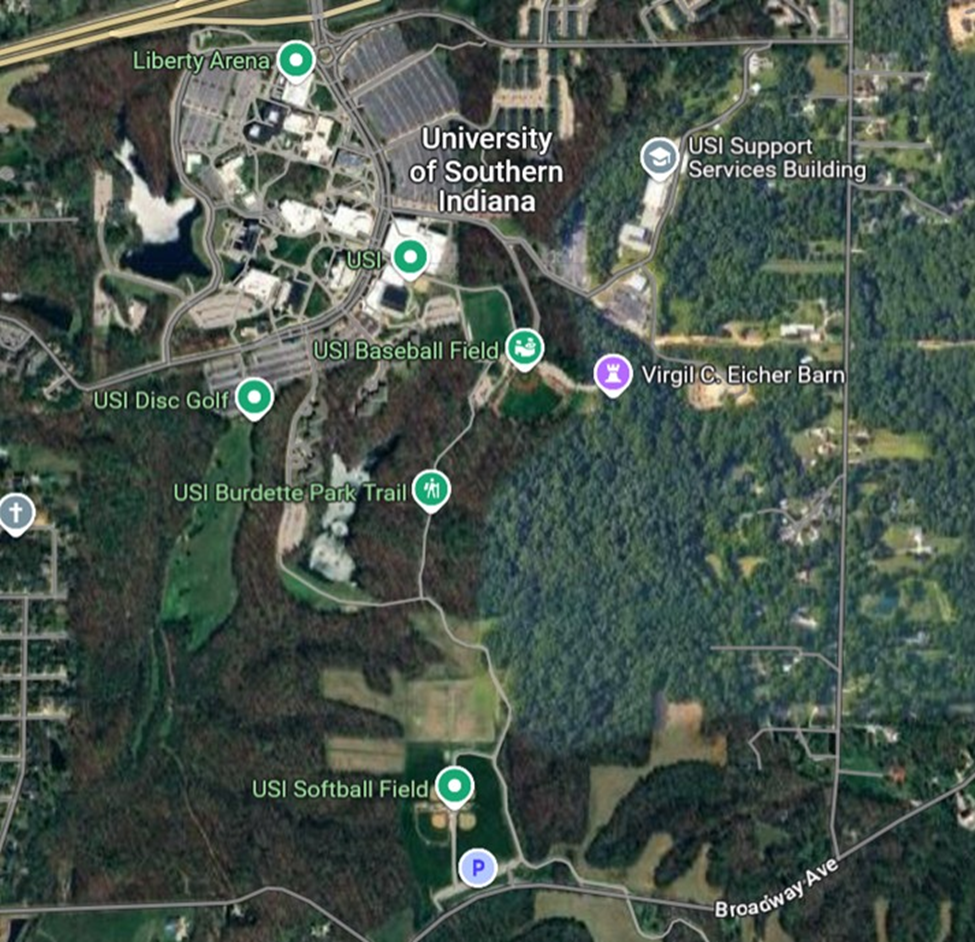This screenshot has width=975, height=942.
Task: Open the USI Baseball Field marker
Action: coord(524,348)
